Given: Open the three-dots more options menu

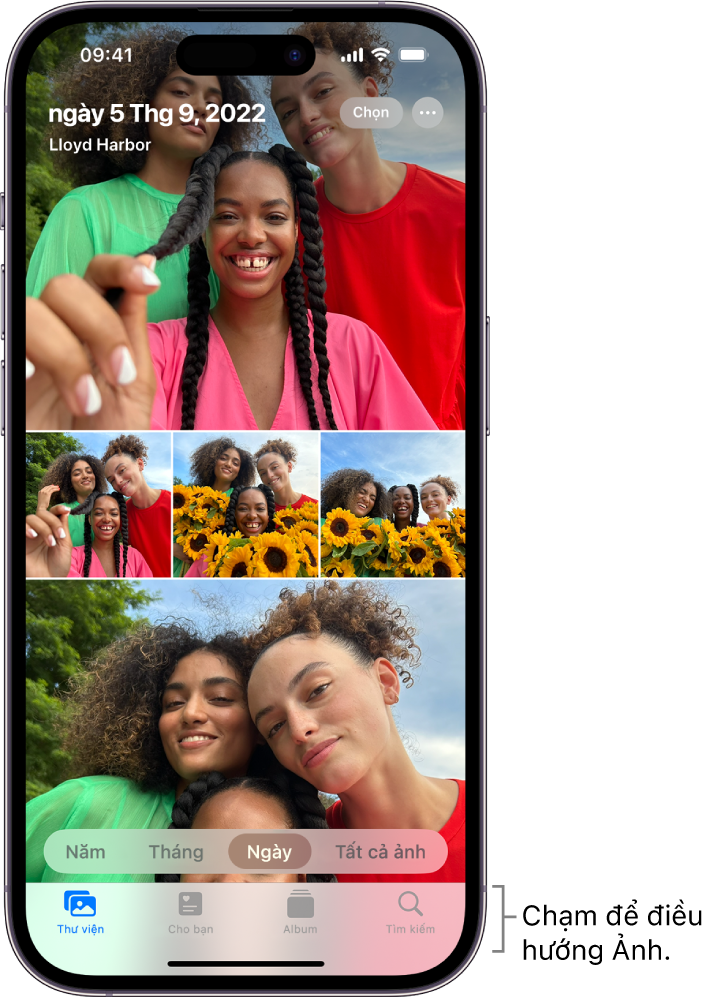Looking at the screenshot, I should coord(428,113).
